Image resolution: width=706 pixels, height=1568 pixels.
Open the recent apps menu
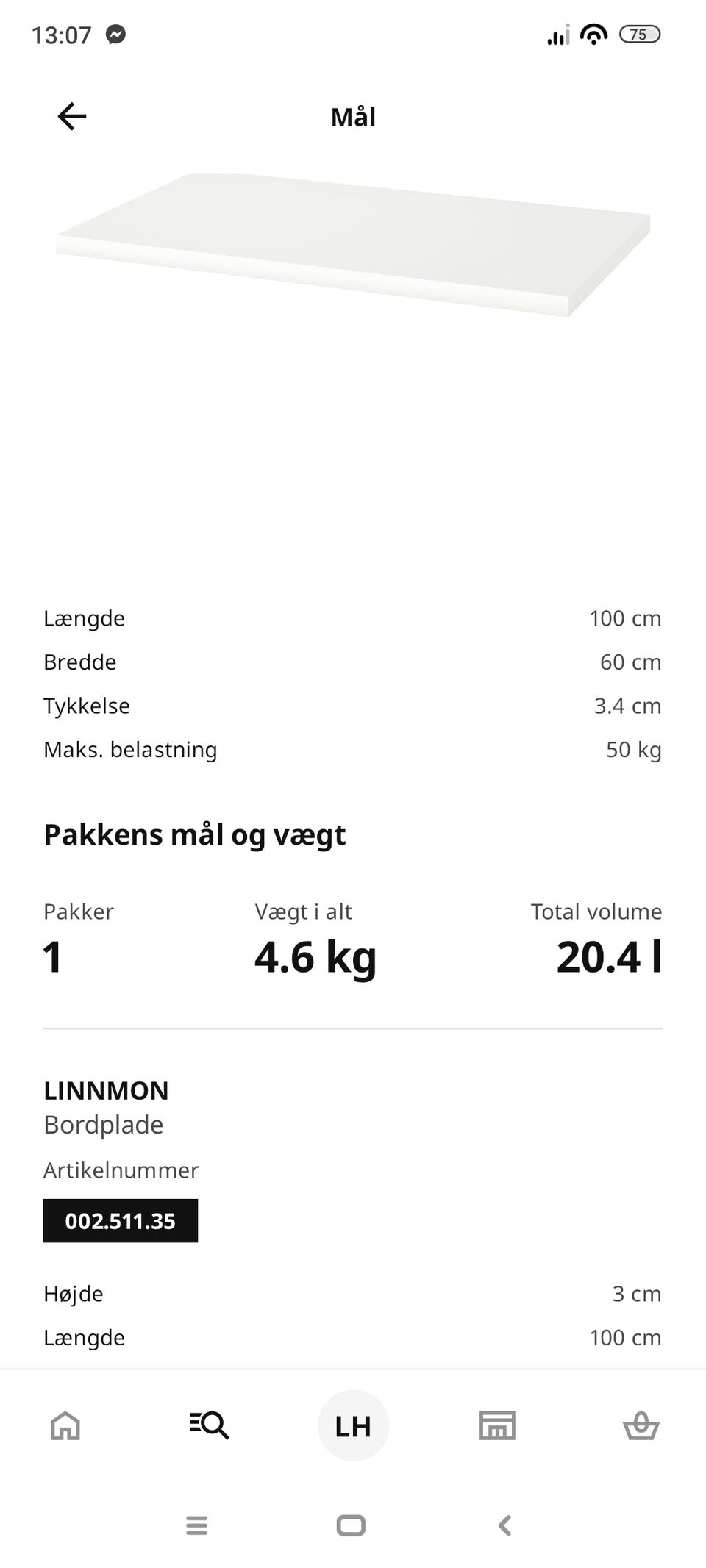[x=196, y=1525]
